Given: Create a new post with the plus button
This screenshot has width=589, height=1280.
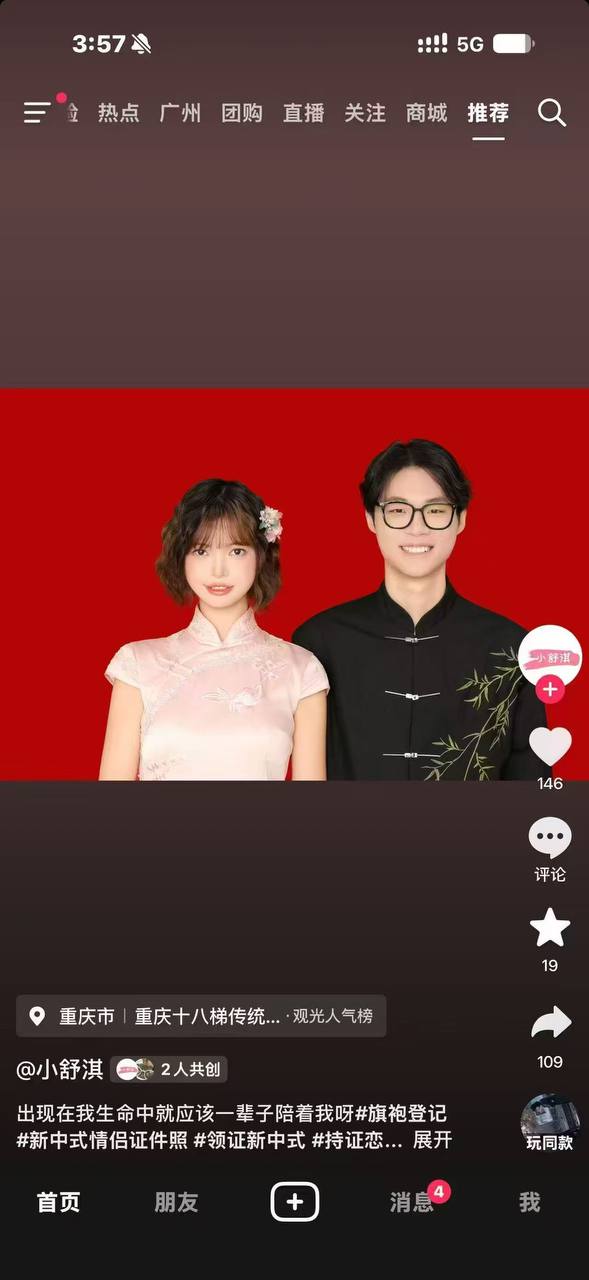Looking at the screenshot, I should click(295, 1201).
